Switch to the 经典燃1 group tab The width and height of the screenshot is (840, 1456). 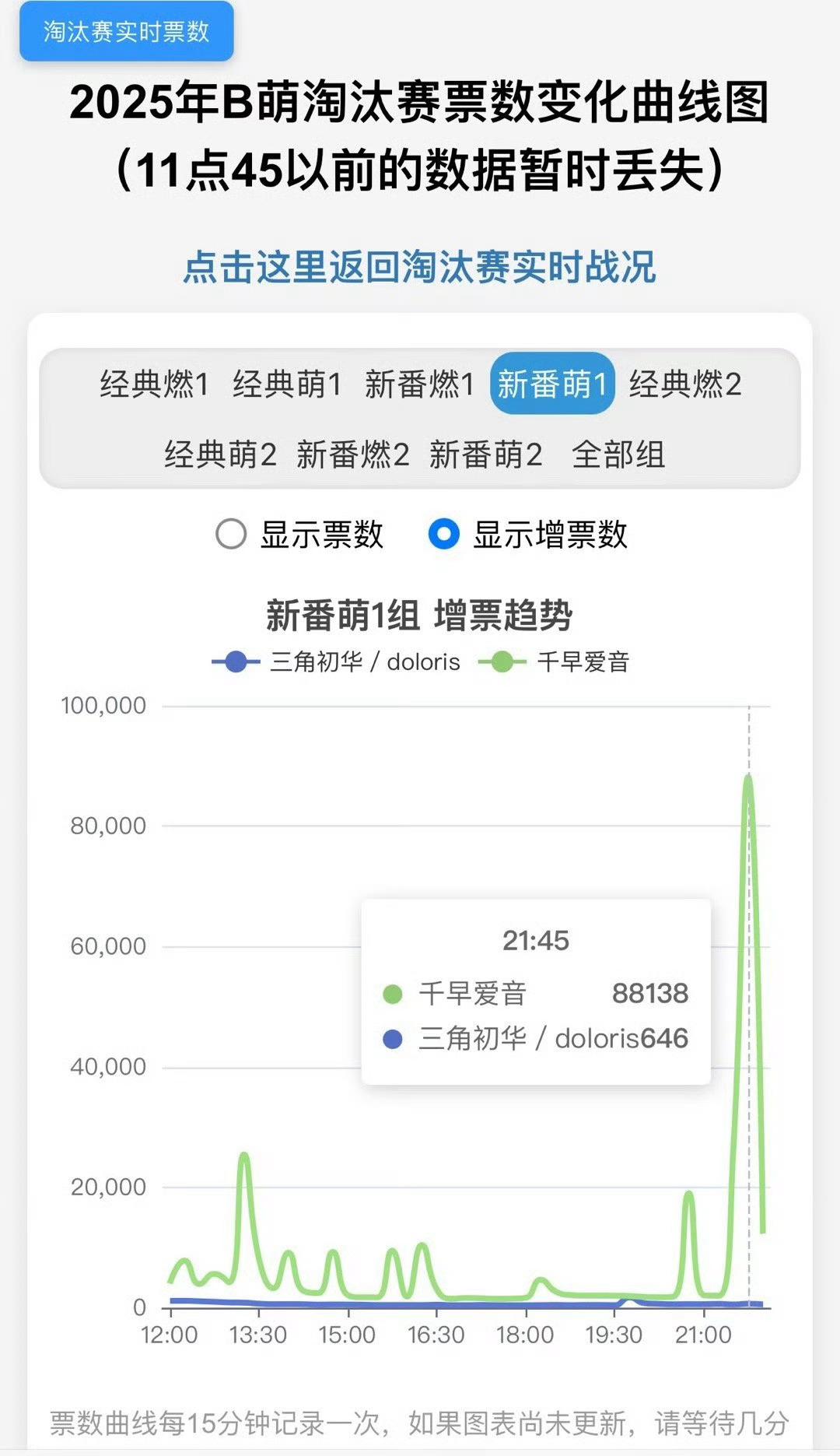[155, 384]
